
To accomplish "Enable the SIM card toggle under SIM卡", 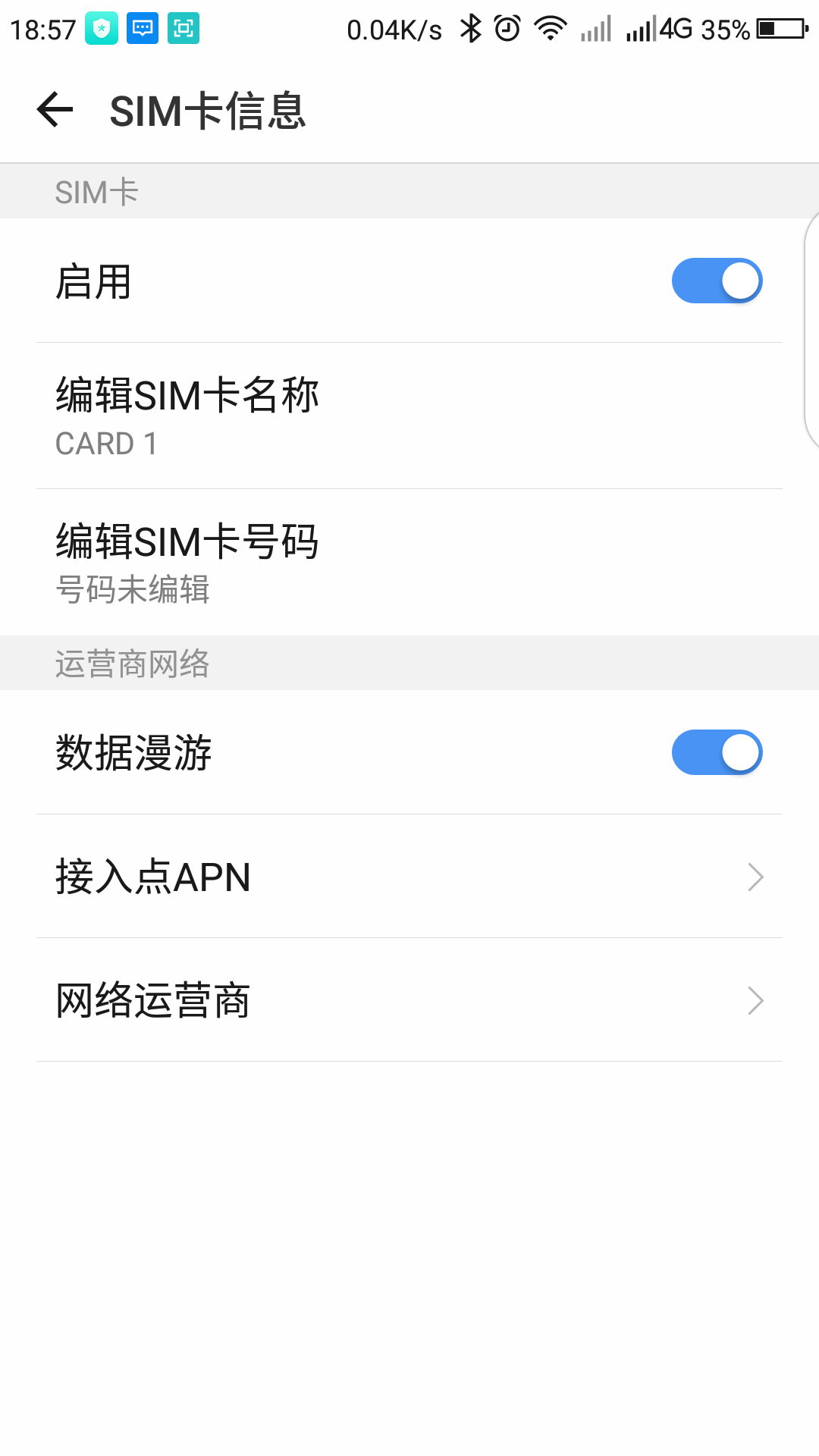I will click(x=717, y=281).
